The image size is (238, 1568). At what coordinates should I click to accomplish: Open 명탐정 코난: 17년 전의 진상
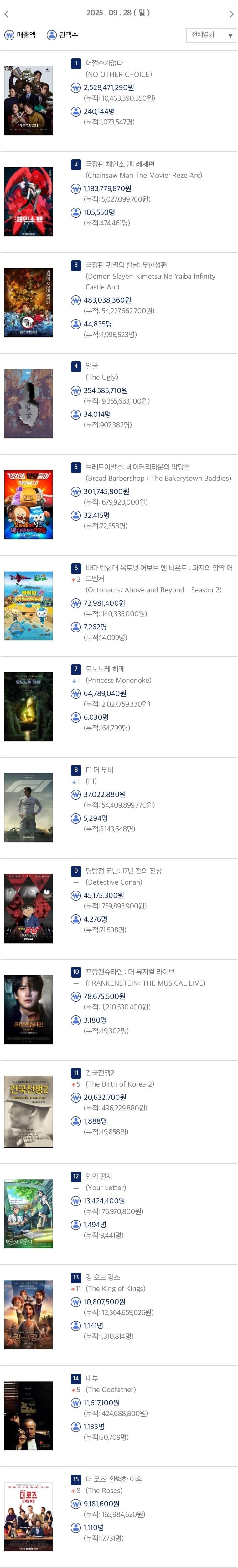(123, 871)
